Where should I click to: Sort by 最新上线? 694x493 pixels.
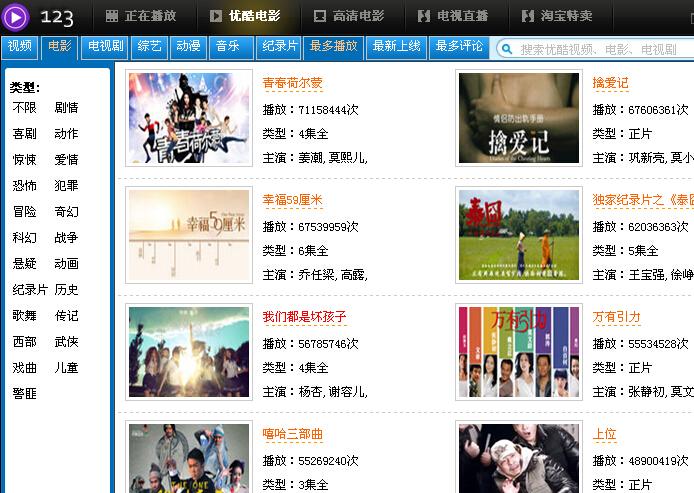pos(397,46)
